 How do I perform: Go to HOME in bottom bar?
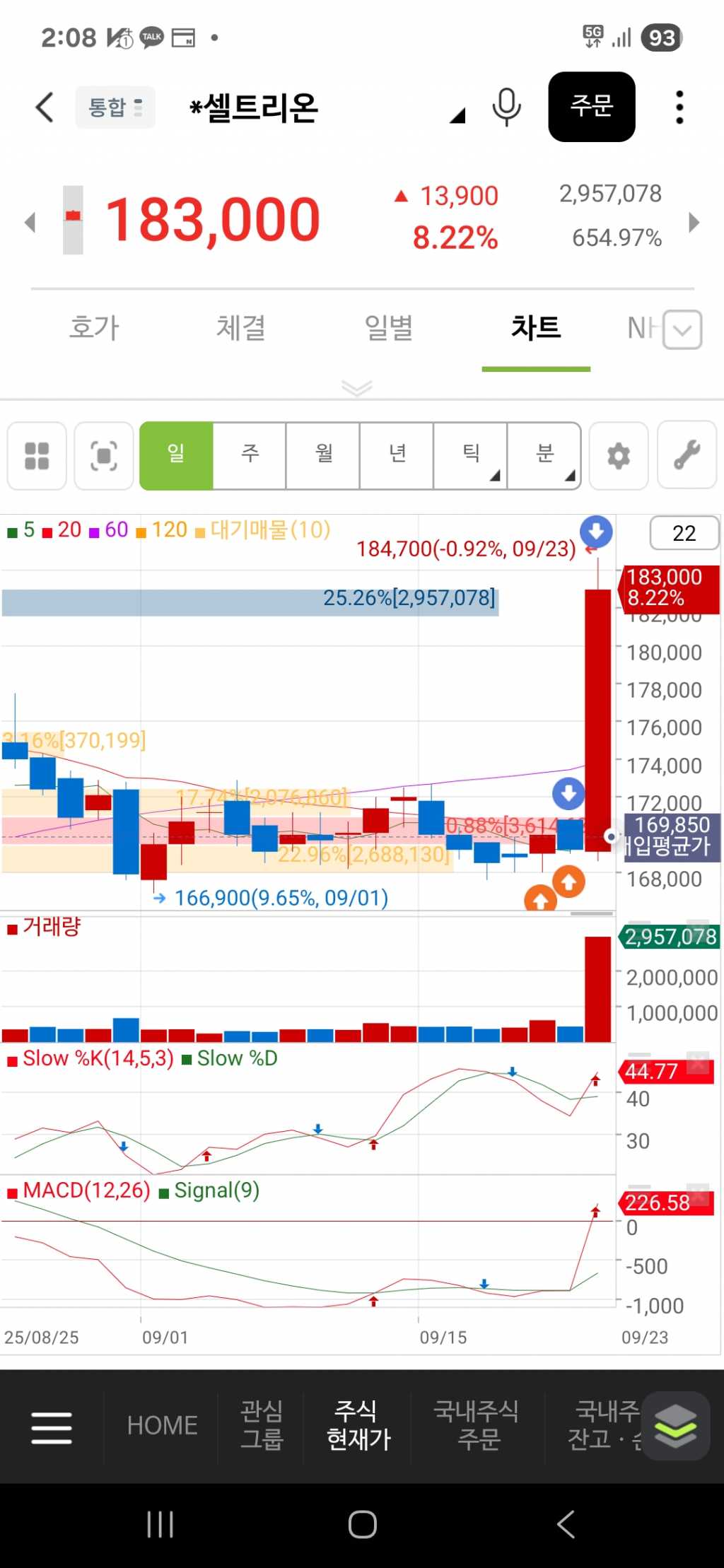pyautogui.click(x=162, y=1425)
